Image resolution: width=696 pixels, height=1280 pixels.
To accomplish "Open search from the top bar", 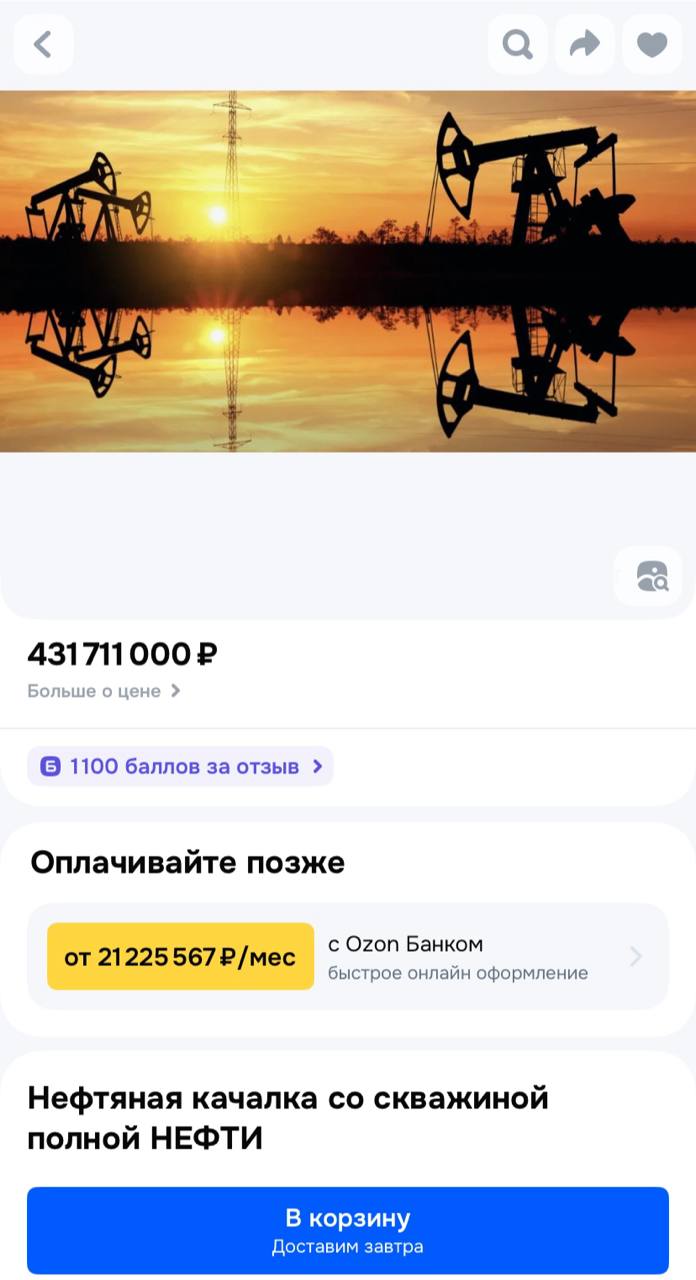I will (517, 44).
